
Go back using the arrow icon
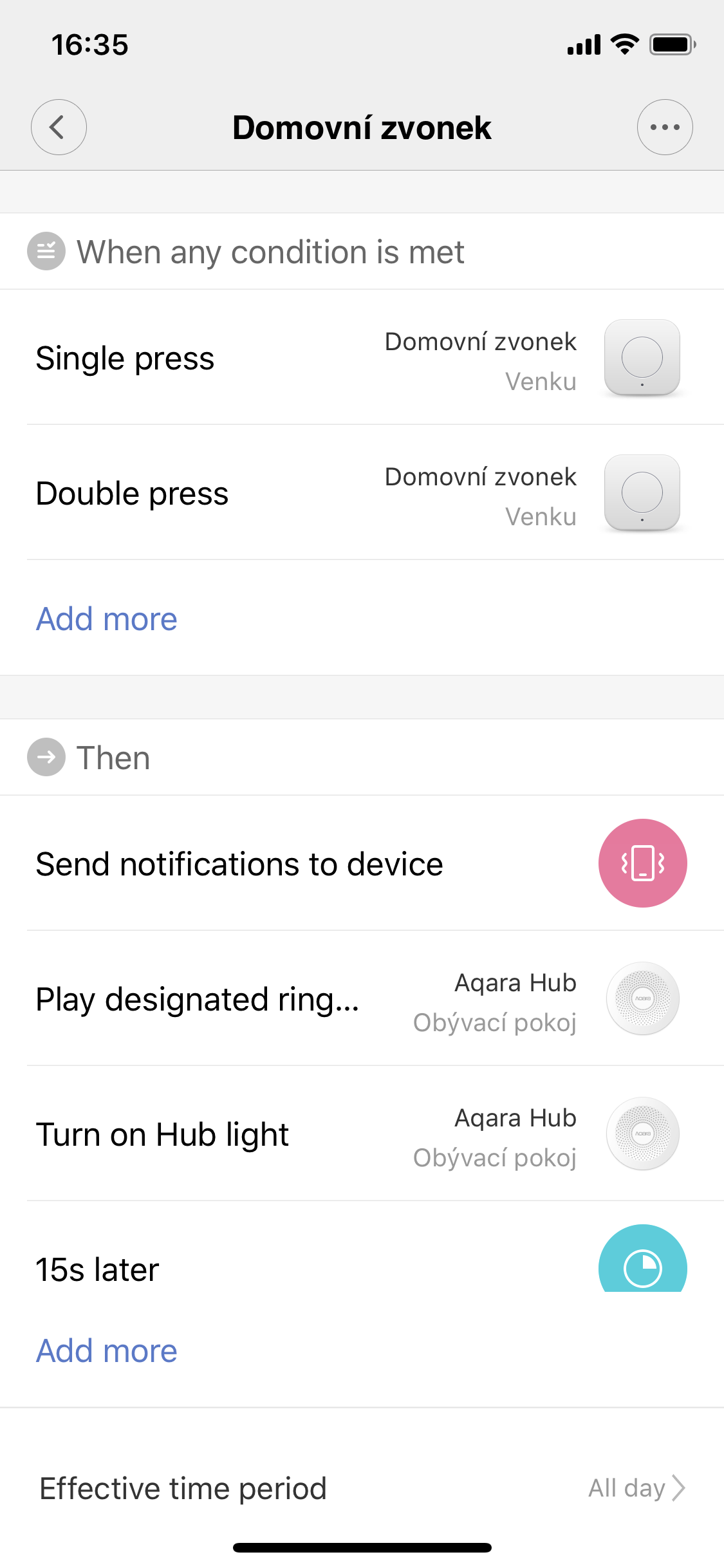point(59,127)
